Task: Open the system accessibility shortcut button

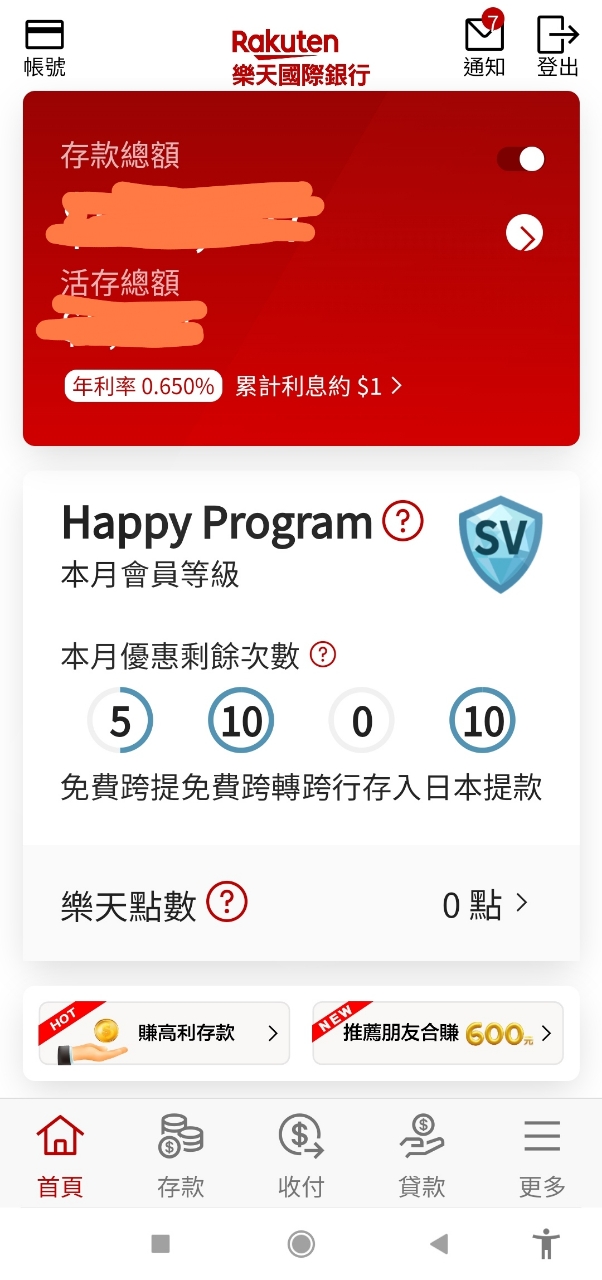Action: pos(546,1244)
